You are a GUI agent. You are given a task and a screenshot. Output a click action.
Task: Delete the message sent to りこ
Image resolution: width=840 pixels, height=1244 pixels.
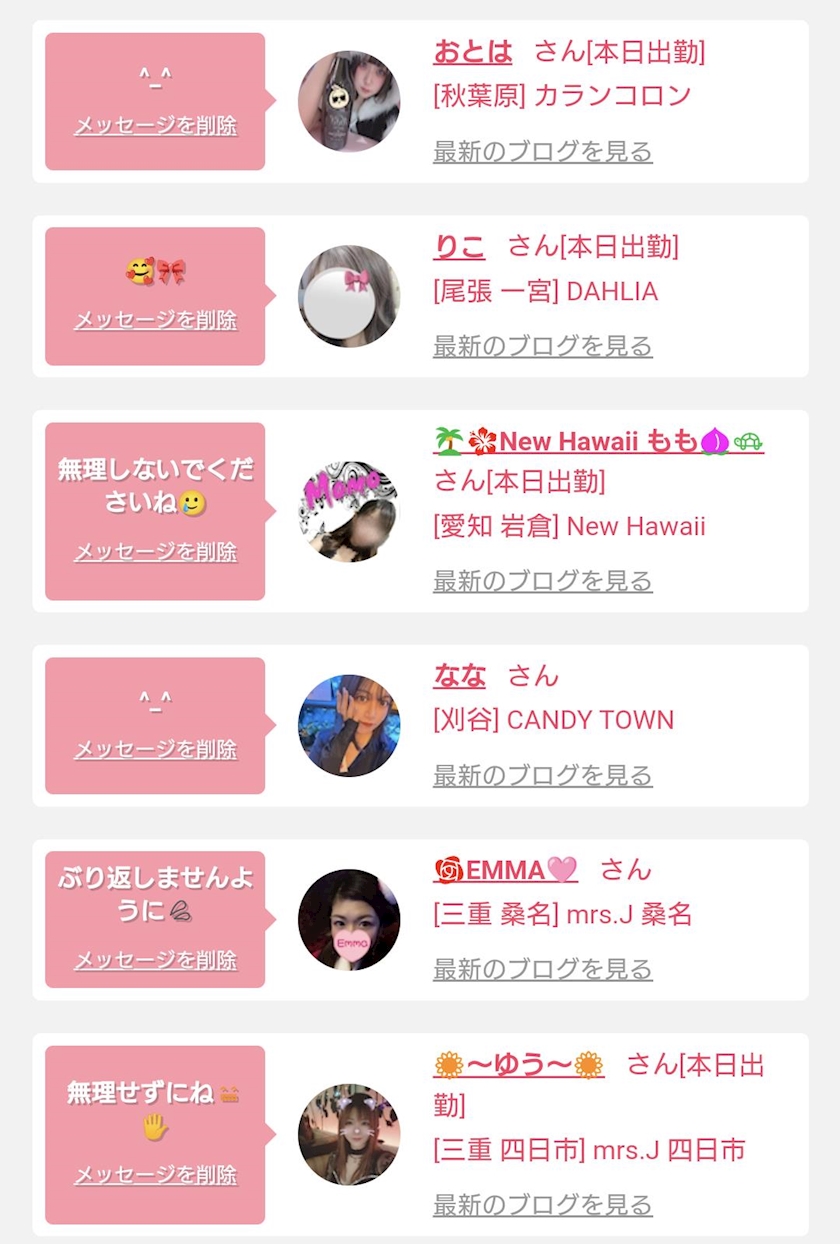point(155,321)
